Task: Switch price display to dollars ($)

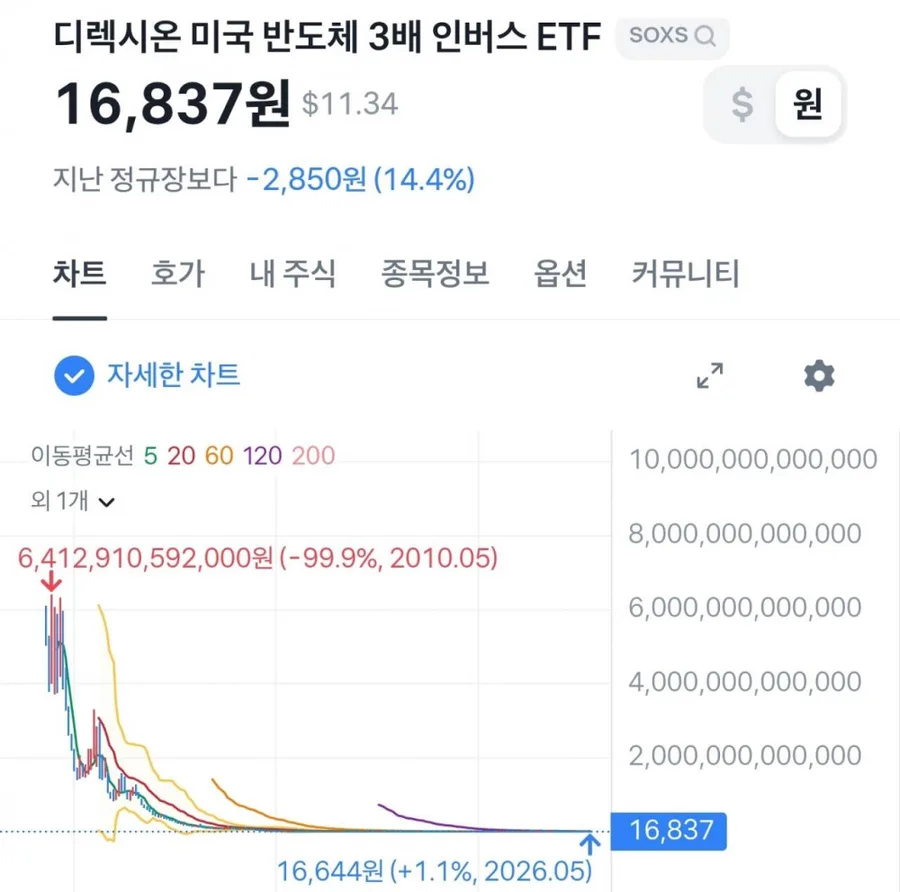Action: (742, 104)
